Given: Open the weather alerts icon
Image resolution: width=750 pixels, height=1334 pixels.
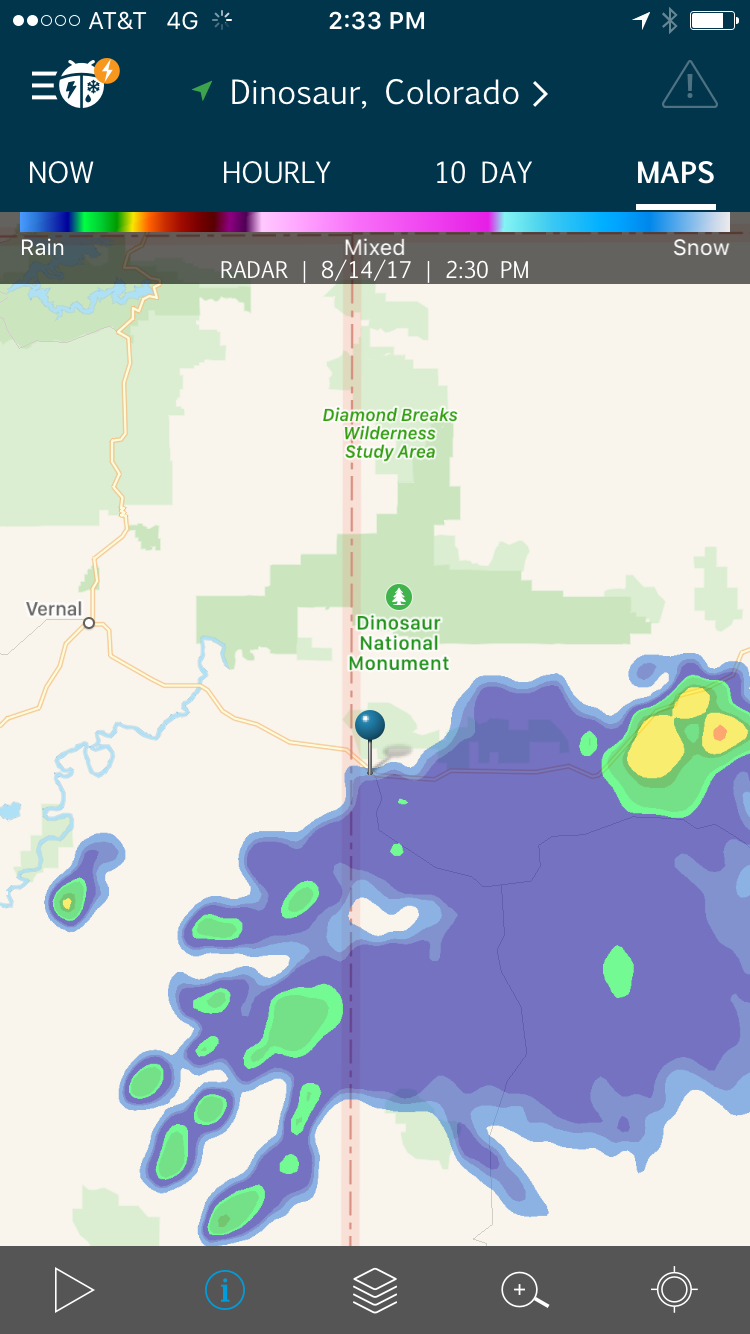Looking at the screenshot, I should [x=689, y=85].
